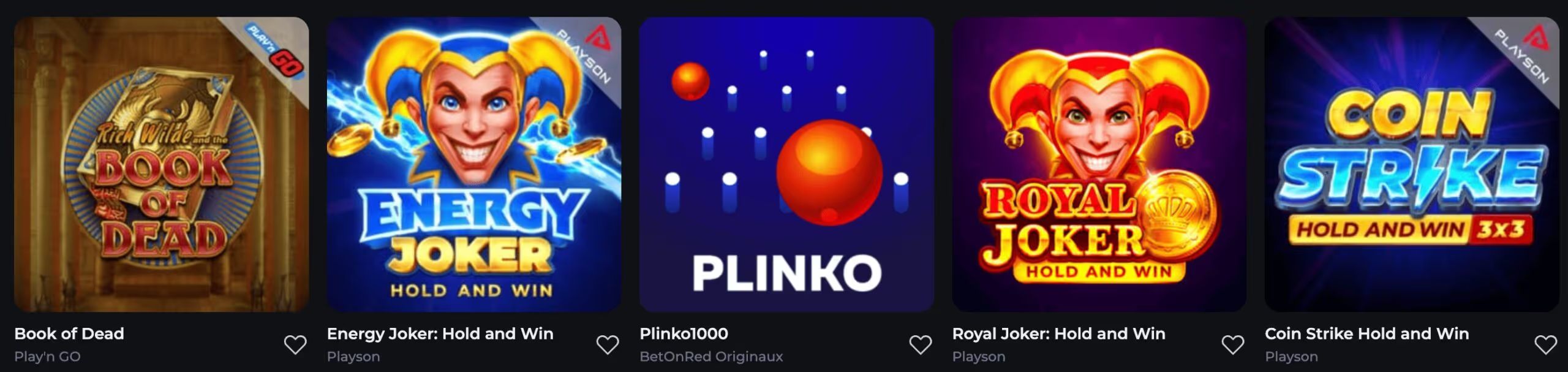This screenshot has height=372, width=1568.
Task: Favorite Book of Dead with the heart icon
Action: (x=295, y=345)
